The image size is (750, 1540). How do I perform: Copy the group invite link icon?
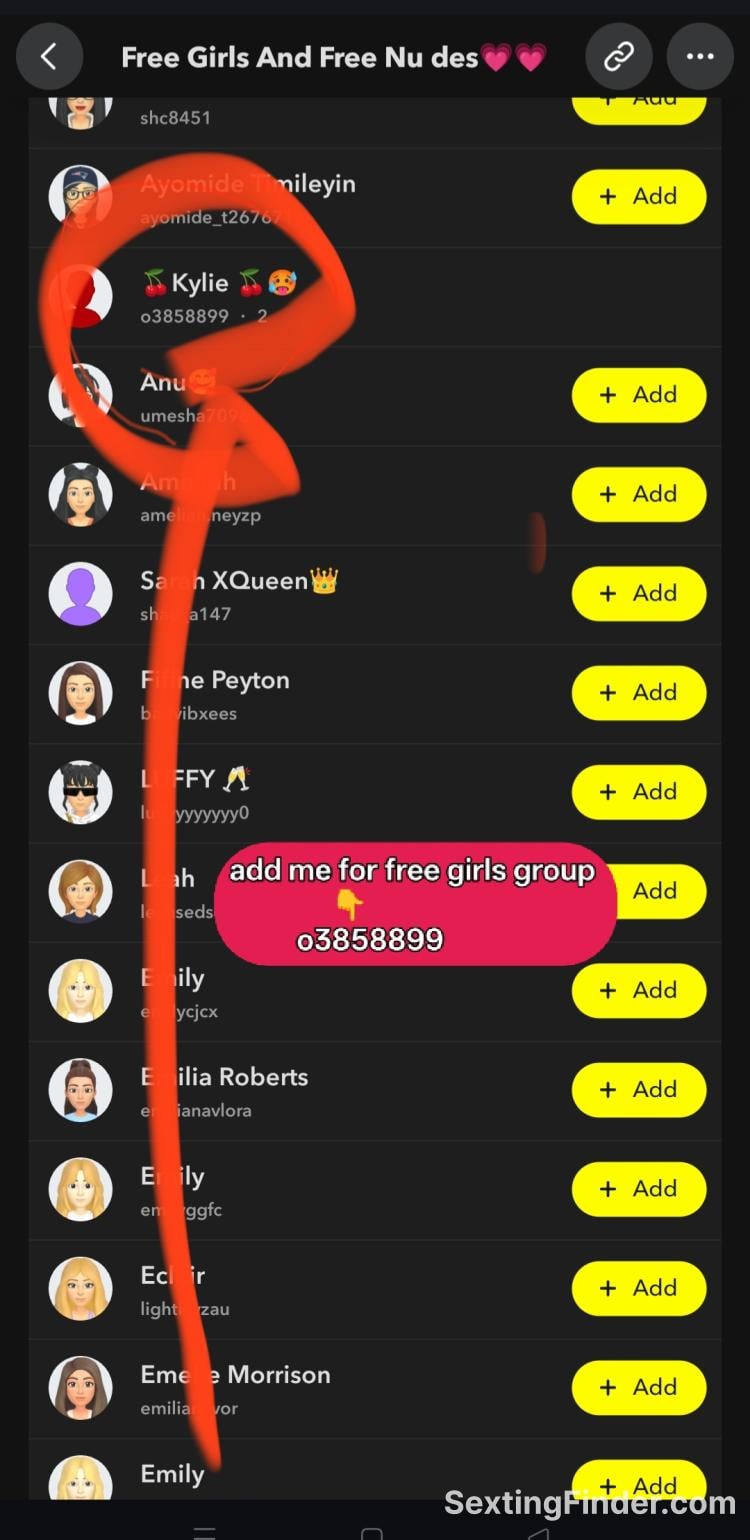[619, 56]
